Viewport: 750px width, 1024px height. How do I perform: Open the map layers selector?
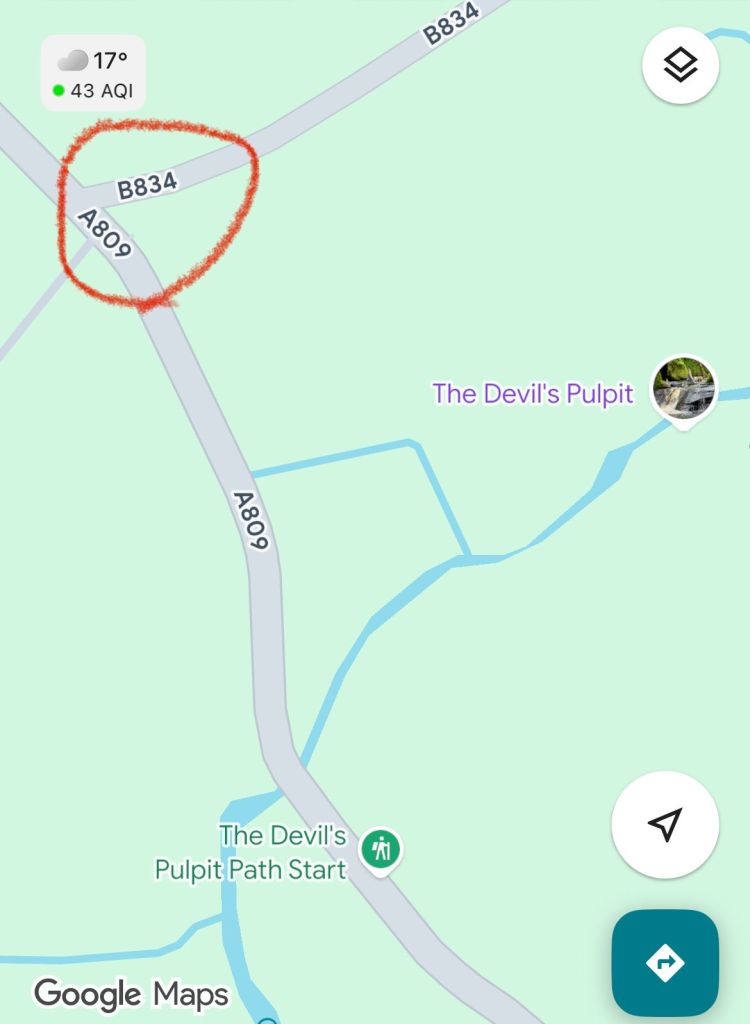click(x=680, y=65)
